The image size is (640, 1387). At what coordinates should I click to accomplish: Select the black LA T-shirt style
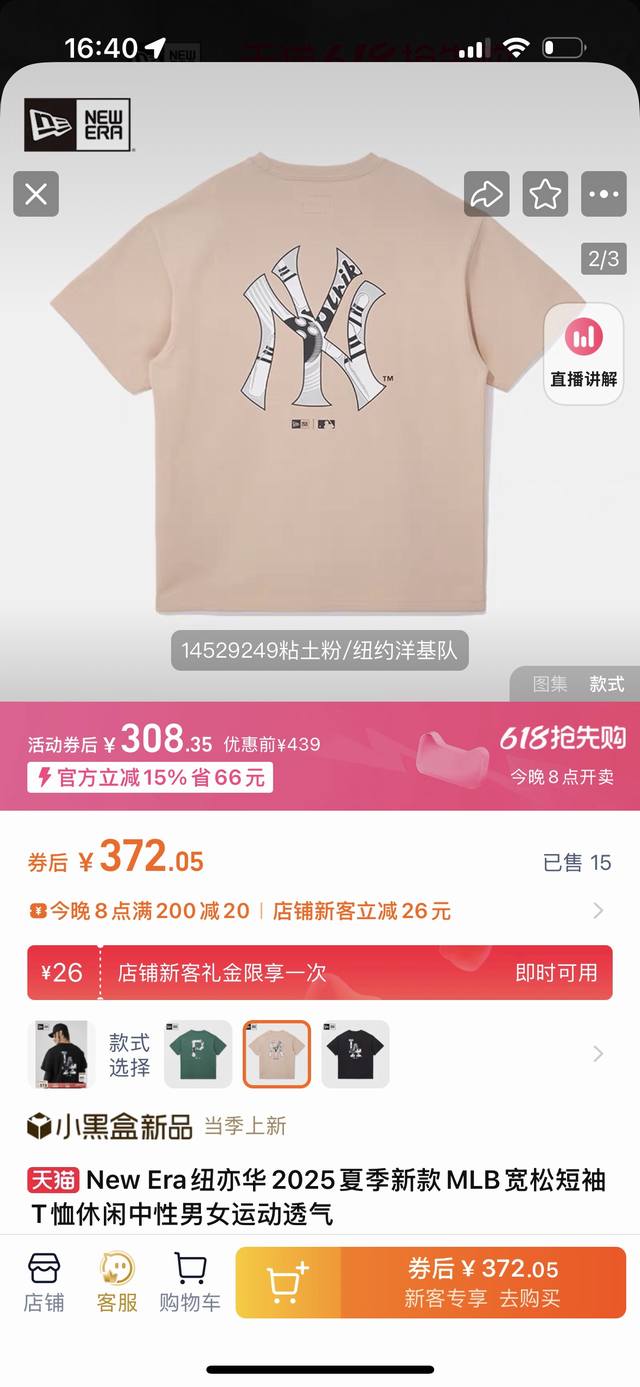[x=355, y=1054]
